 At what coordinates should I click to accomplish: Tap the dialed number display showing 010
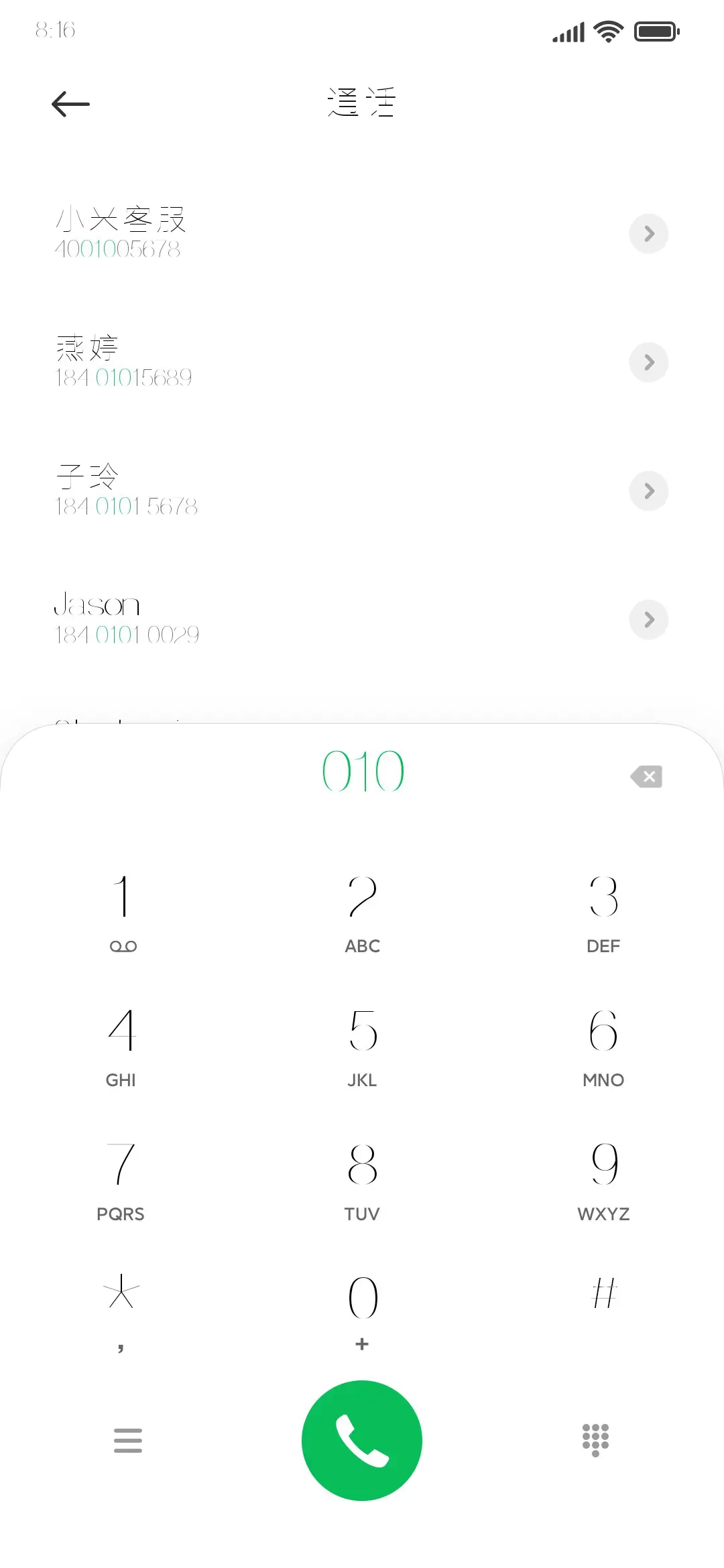(361, 771)
